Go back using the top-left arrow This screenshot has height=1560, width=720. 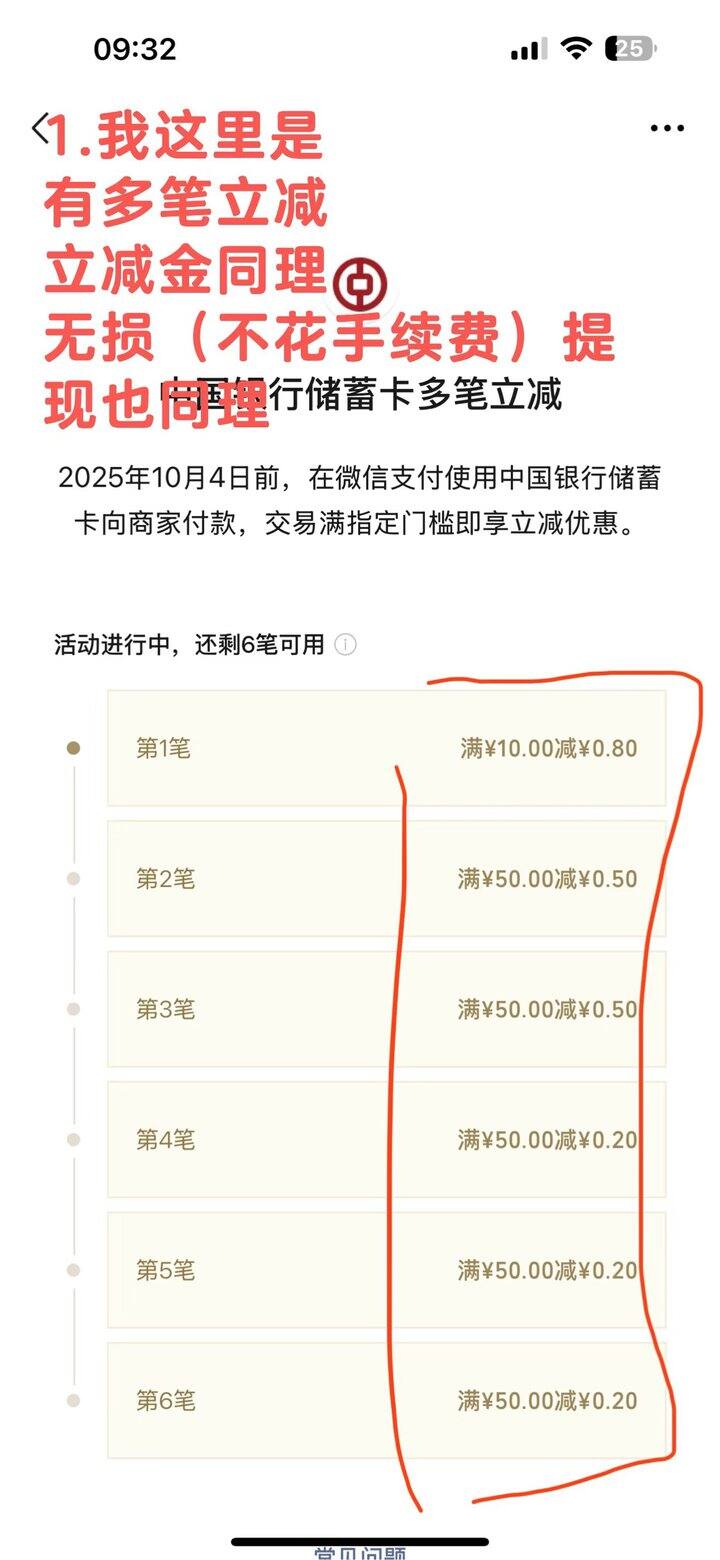[x=40, y=128]
